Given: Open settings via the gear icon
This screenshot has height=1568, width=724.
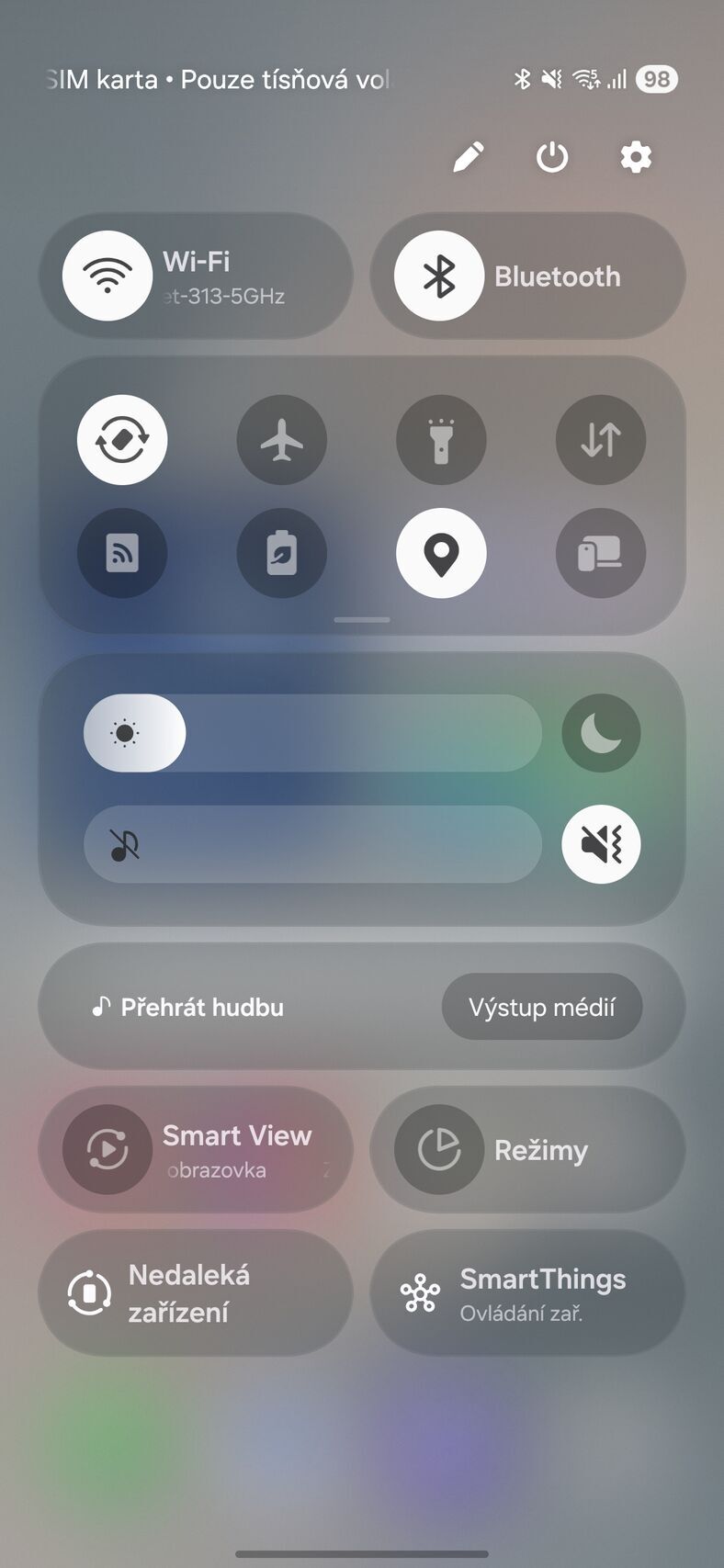Looking at the screenshot, I should 636,157.
